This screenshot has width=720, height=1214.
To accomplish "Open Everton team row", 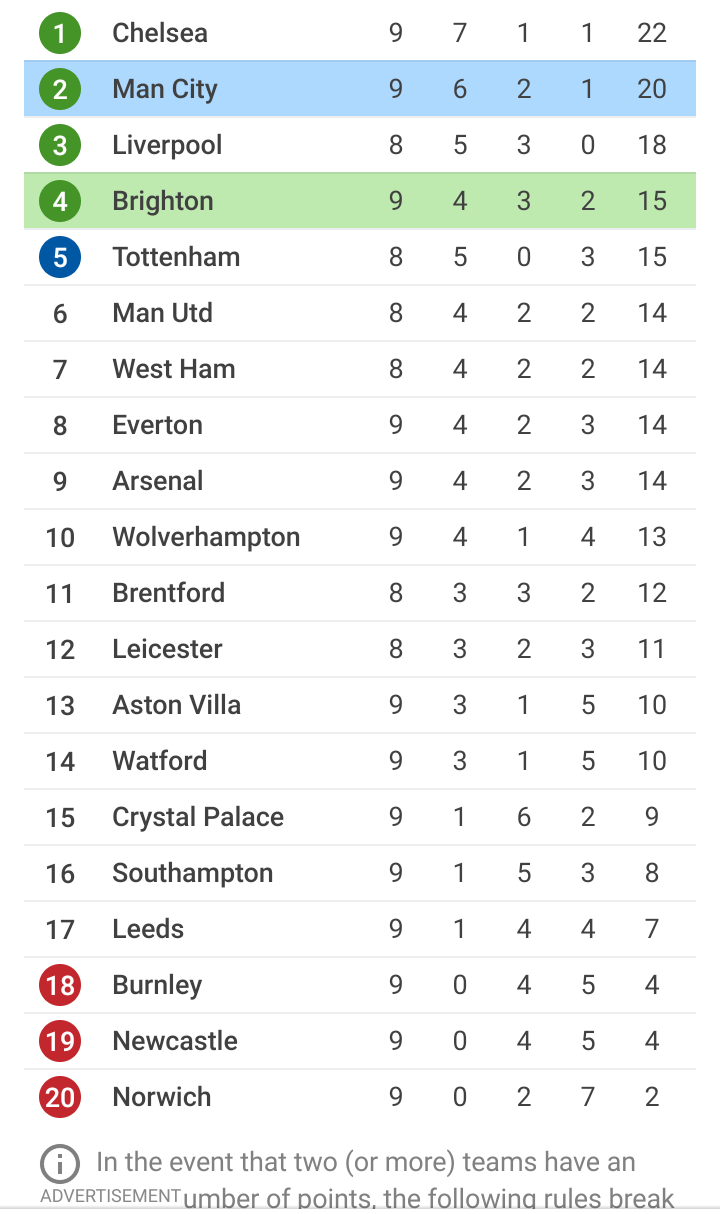I will (x=360, y=425).
